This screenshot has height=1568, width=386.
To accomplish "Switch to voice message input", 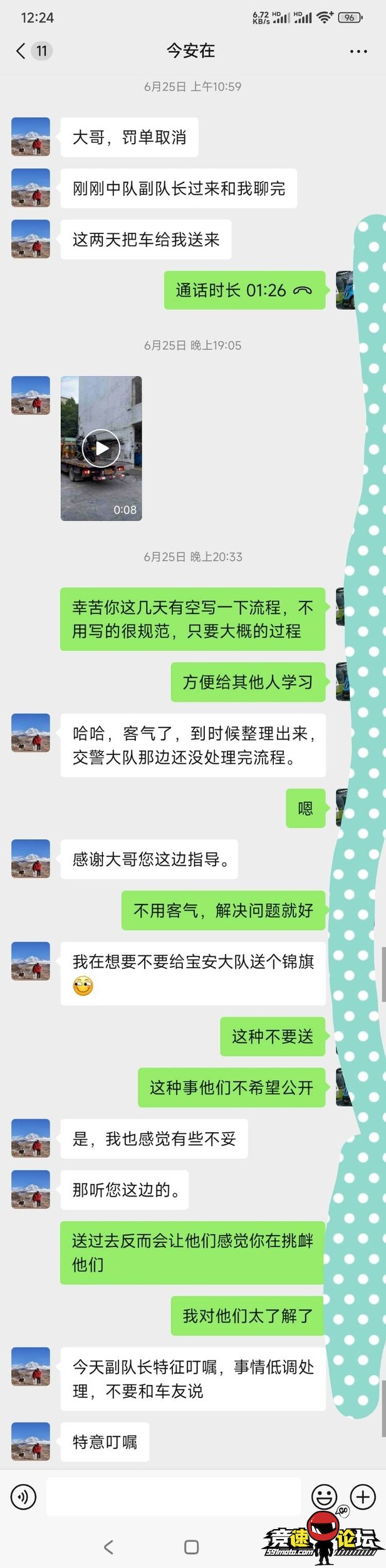I will tap(24, 1496).
